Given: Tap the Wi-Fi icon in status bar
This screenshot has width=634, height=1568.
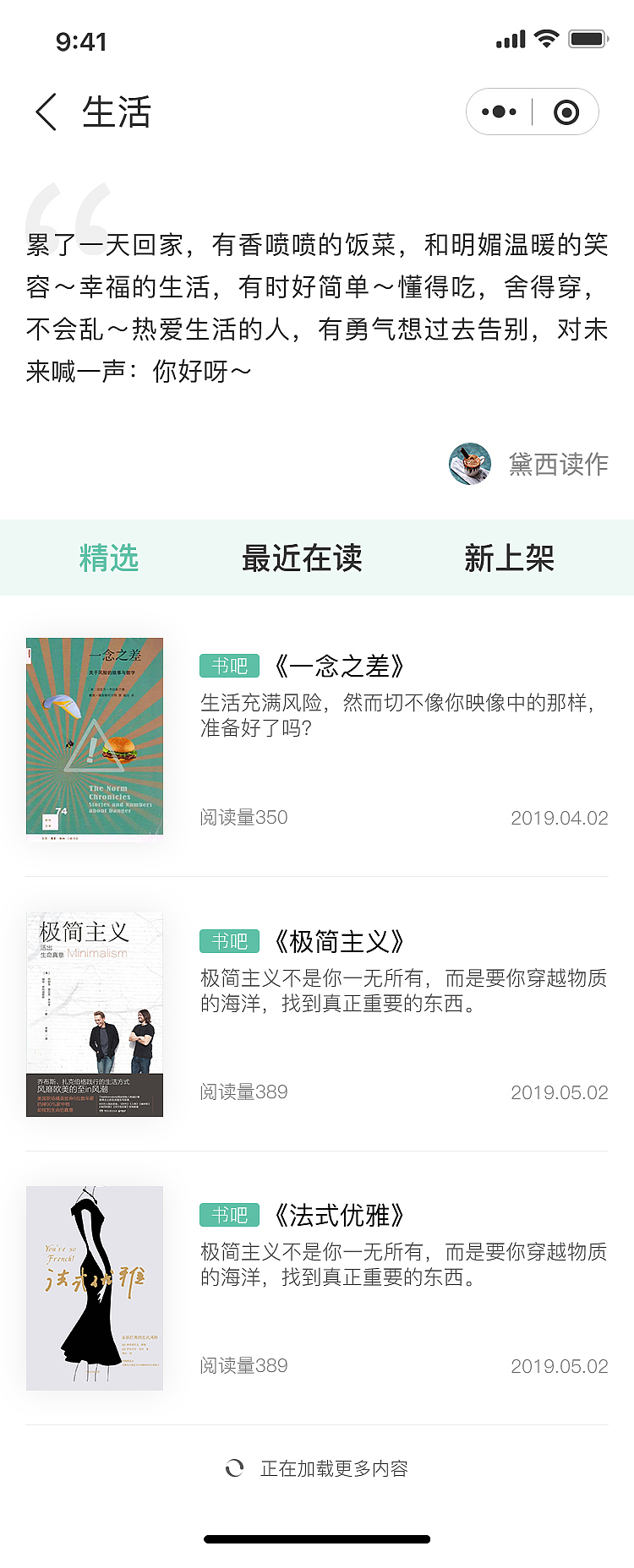Looking at the screenshot, I should point(544,37).
